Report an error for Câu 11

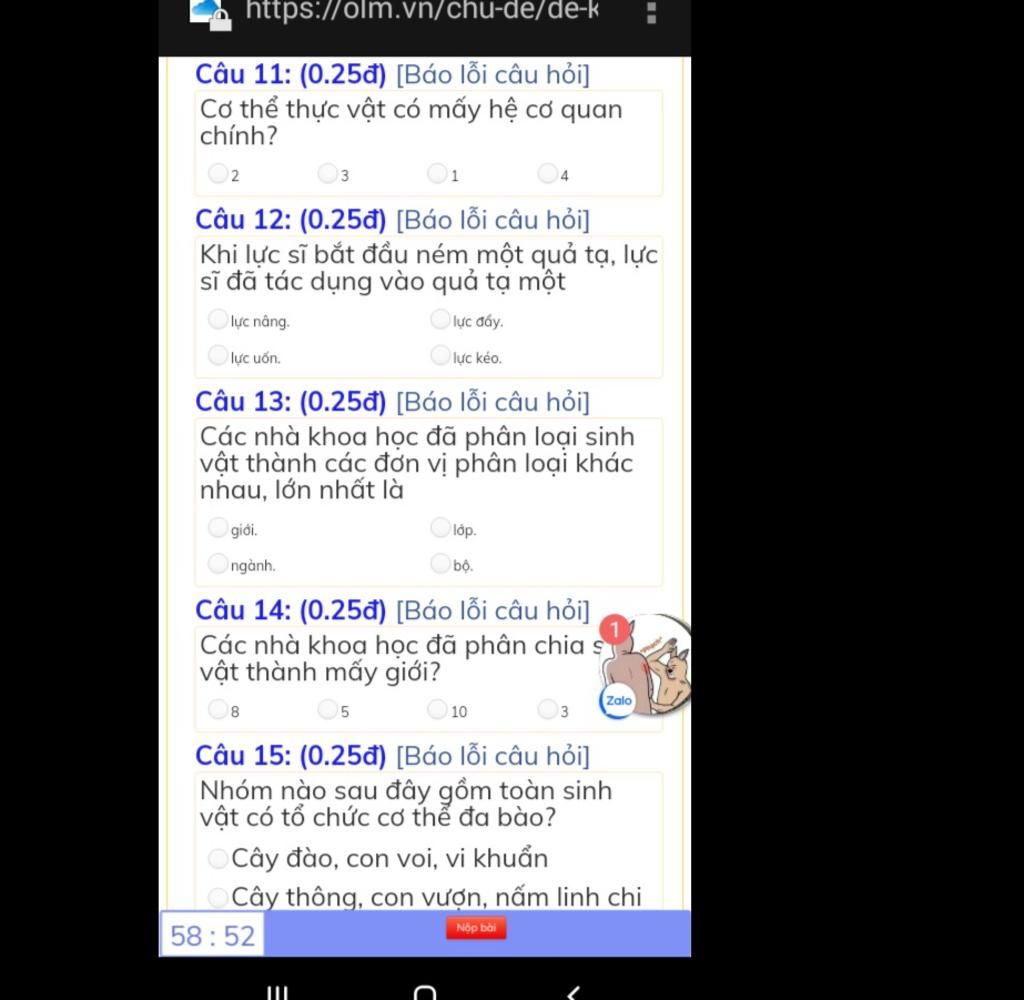(493, 74)
